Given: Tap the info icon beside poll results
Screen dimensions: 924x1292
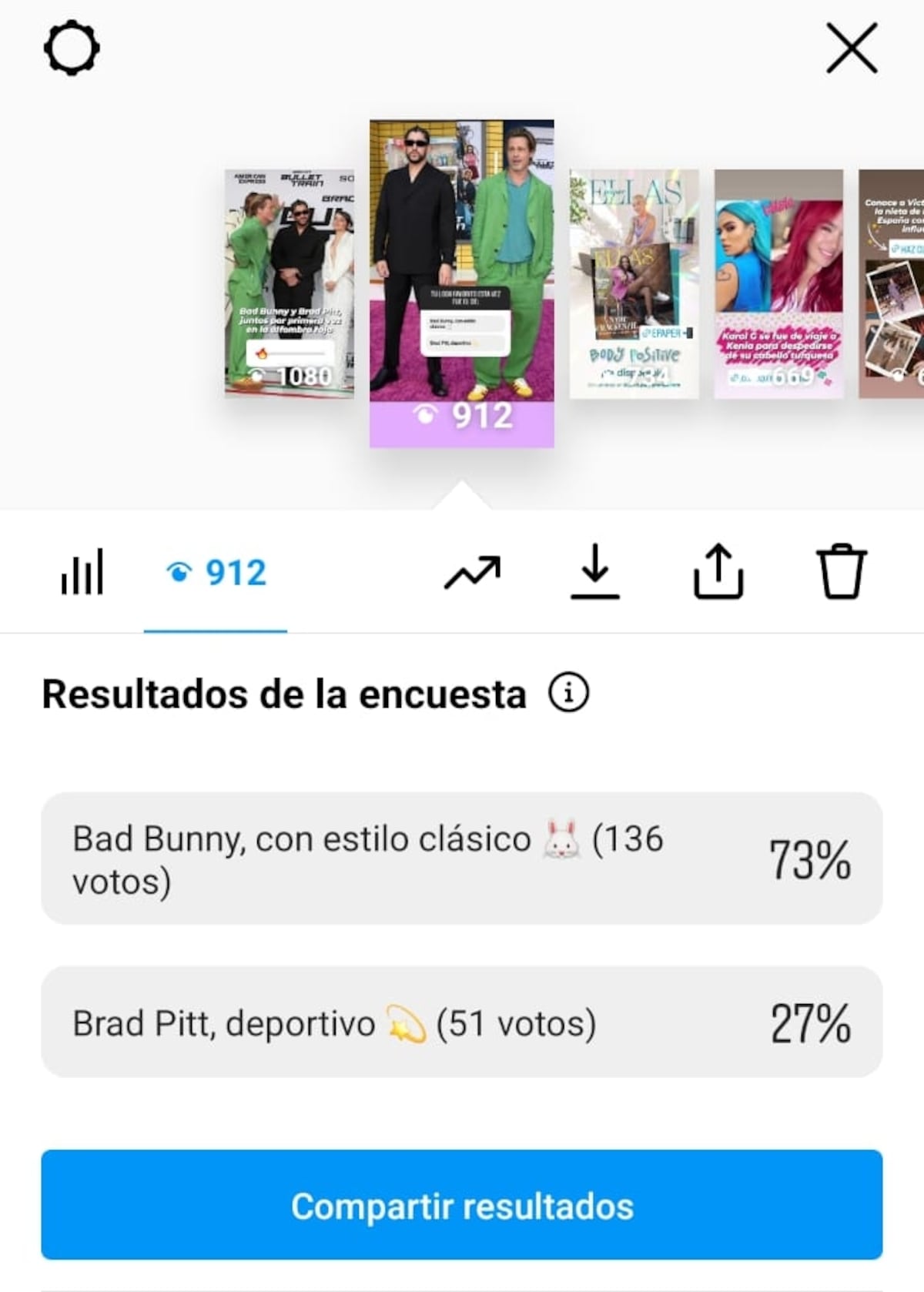Looking at the screenshot, I should (568, 695).
